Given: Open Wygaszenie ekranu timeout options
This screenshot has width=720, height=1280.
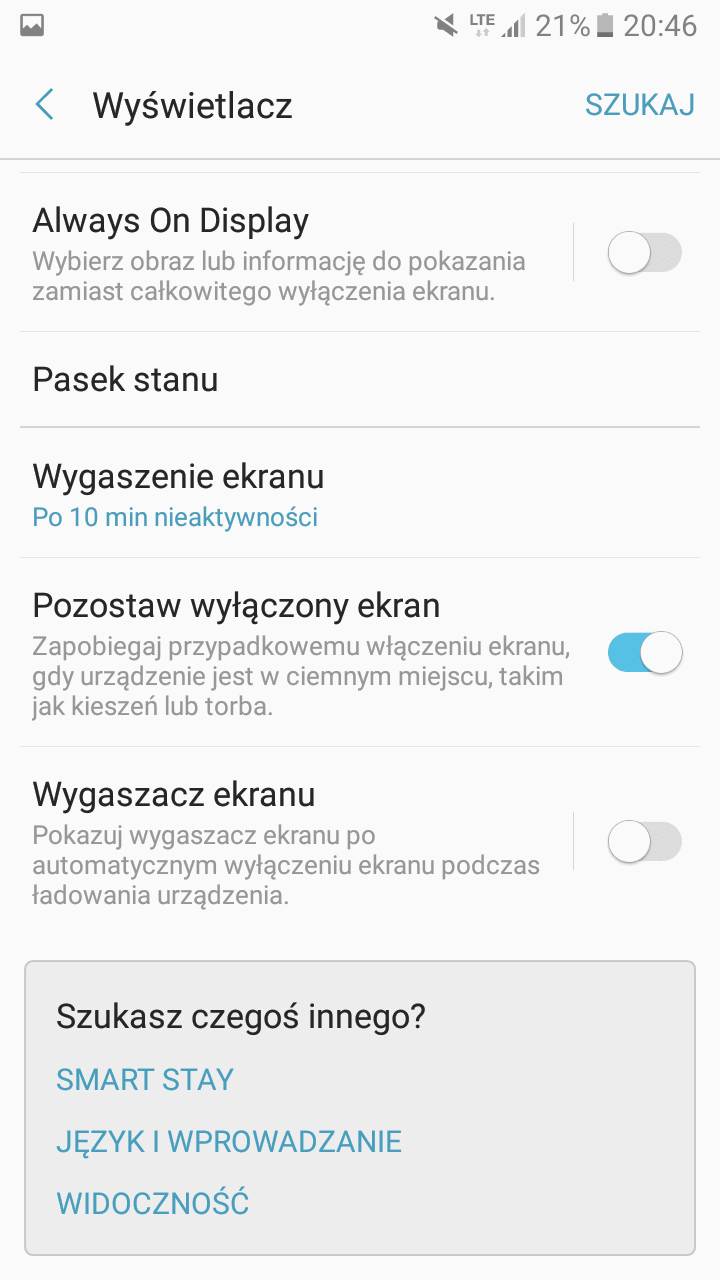Looking at the screenshot, I should pyautogui.click(x=360, y=493).
